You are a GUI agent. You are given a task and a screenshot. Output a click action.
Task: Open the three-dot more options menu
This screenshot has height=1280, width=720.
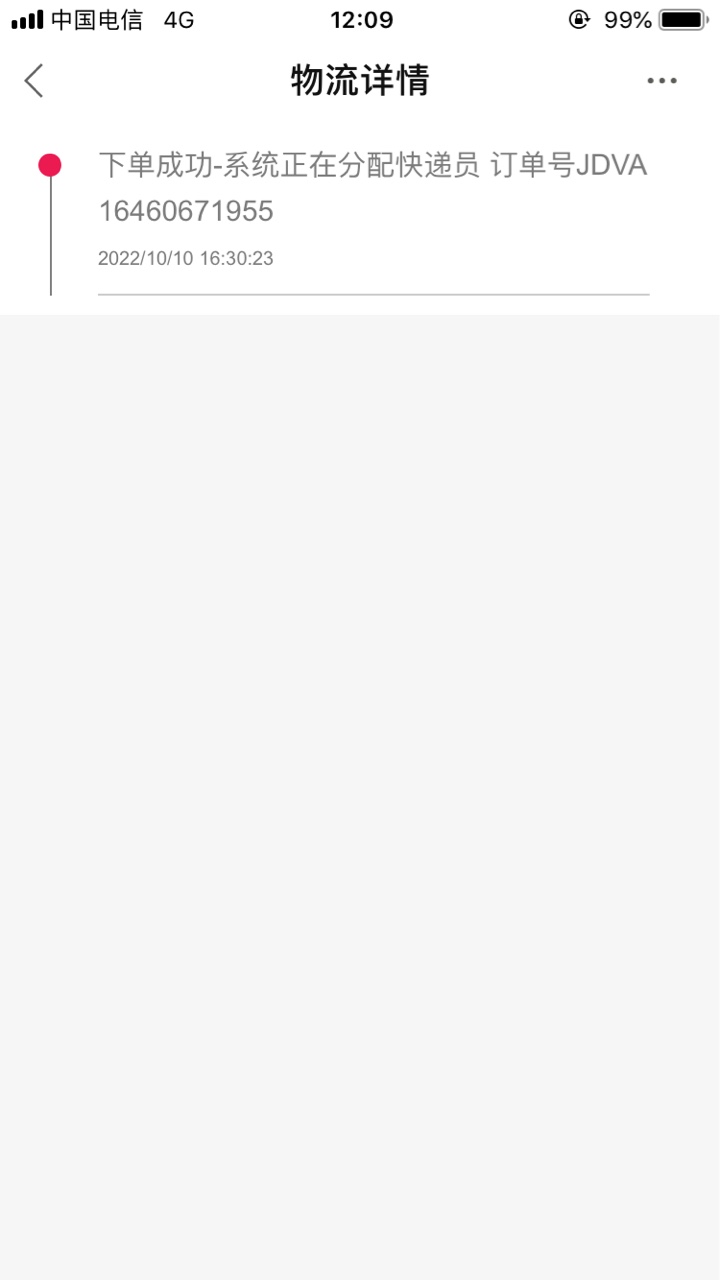point(662,81)
